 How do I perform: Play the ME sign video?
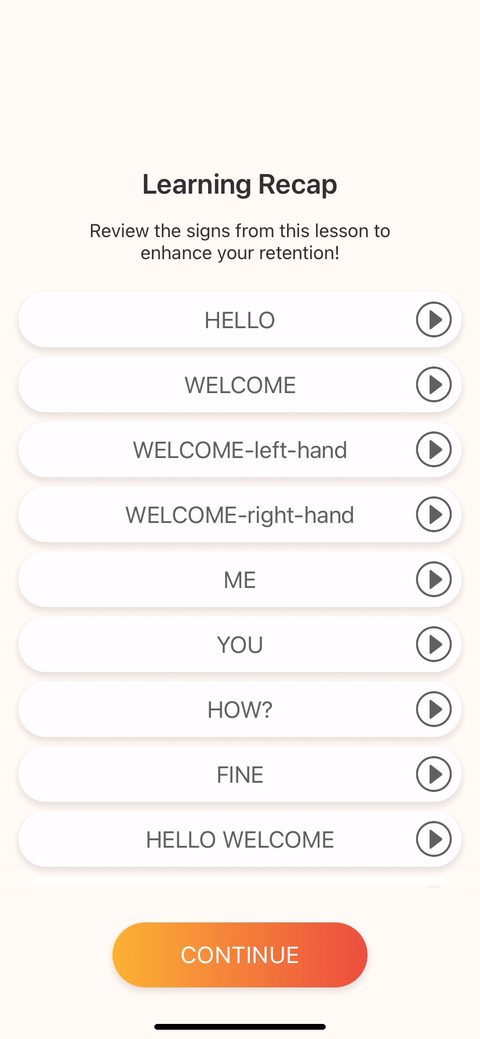coord(434,580)
